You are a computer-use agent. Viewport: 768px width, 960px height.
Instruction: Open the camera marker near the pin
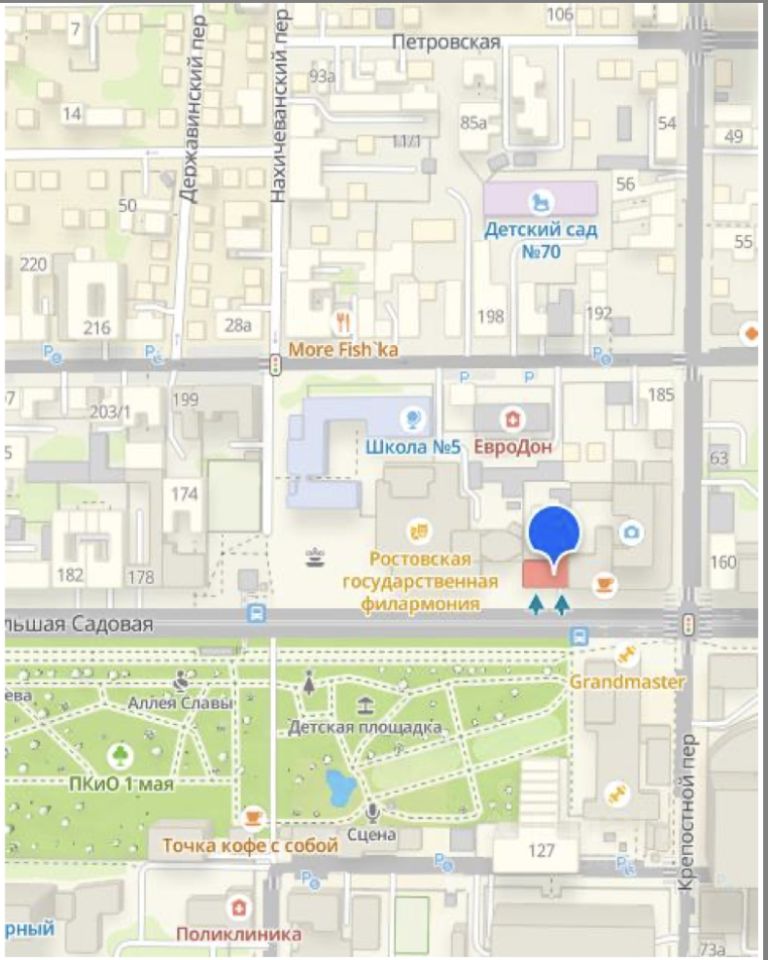click(631, 532)
